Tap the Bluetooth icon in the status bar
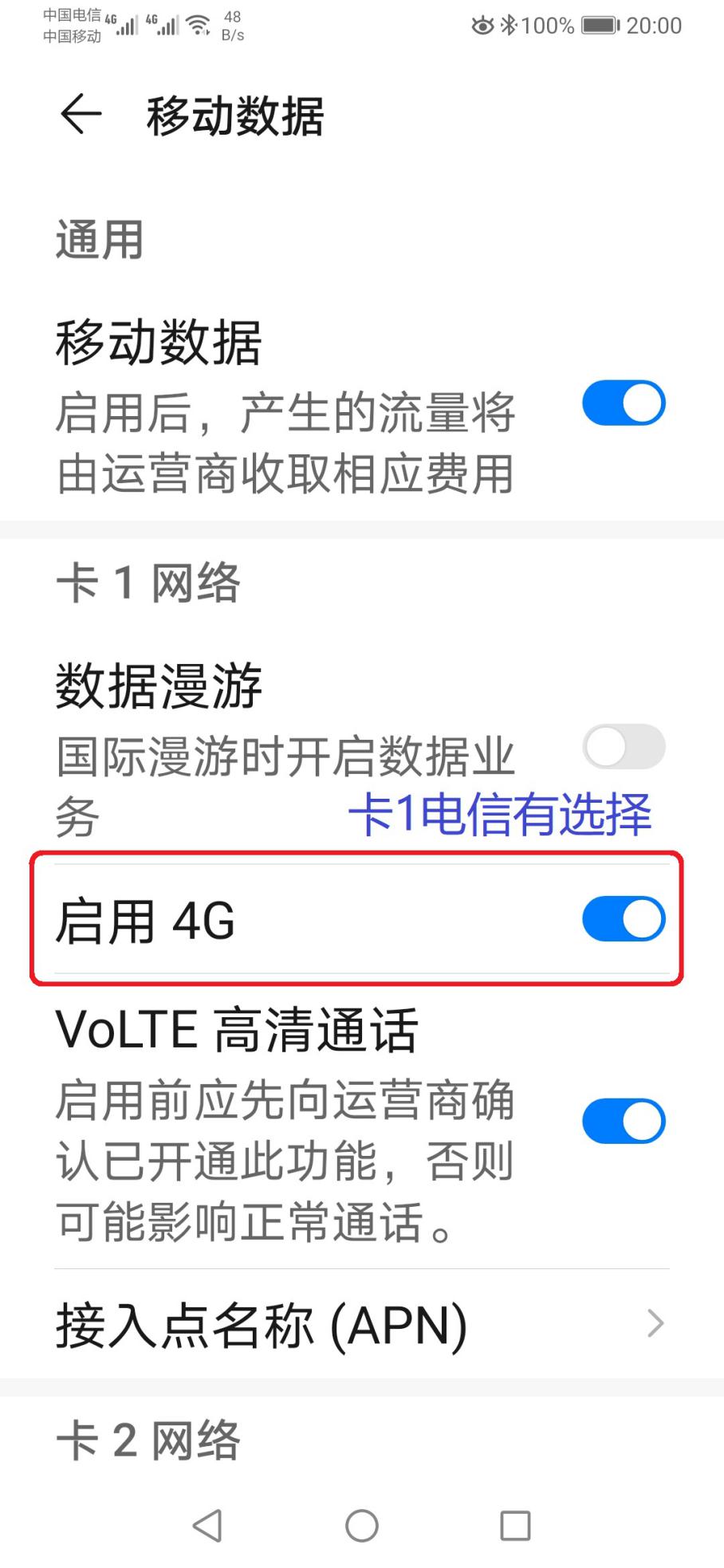Screen dimensions: 724x1568 coord(508,25)
